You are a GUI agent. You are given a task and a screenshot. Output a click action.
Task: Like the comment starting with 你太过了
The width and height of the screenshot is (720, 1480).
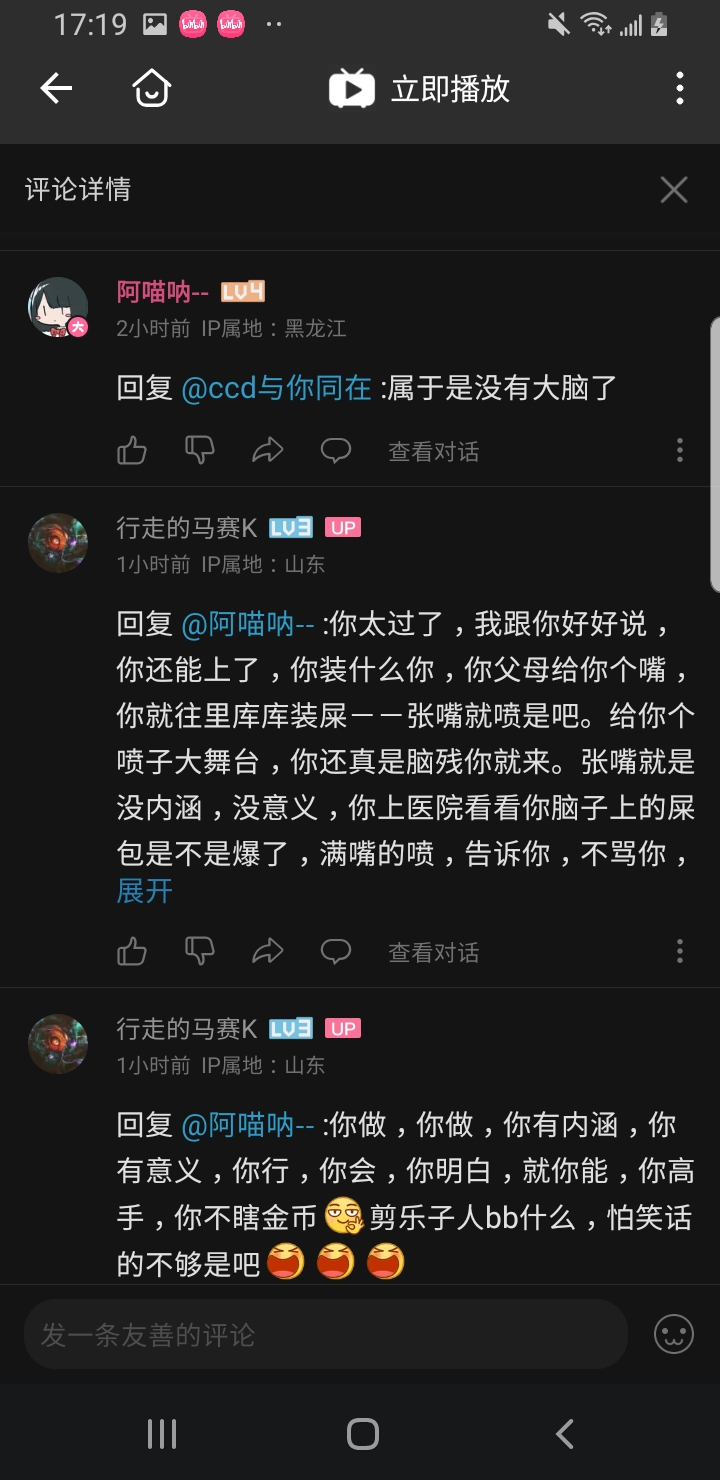point(132,951)
